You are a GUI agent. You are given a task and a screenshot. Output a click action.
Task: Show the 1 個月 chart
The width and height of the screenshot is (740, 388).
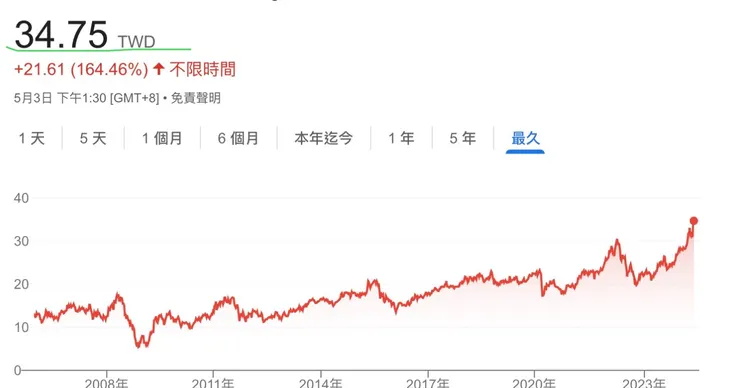coord(162,138)
